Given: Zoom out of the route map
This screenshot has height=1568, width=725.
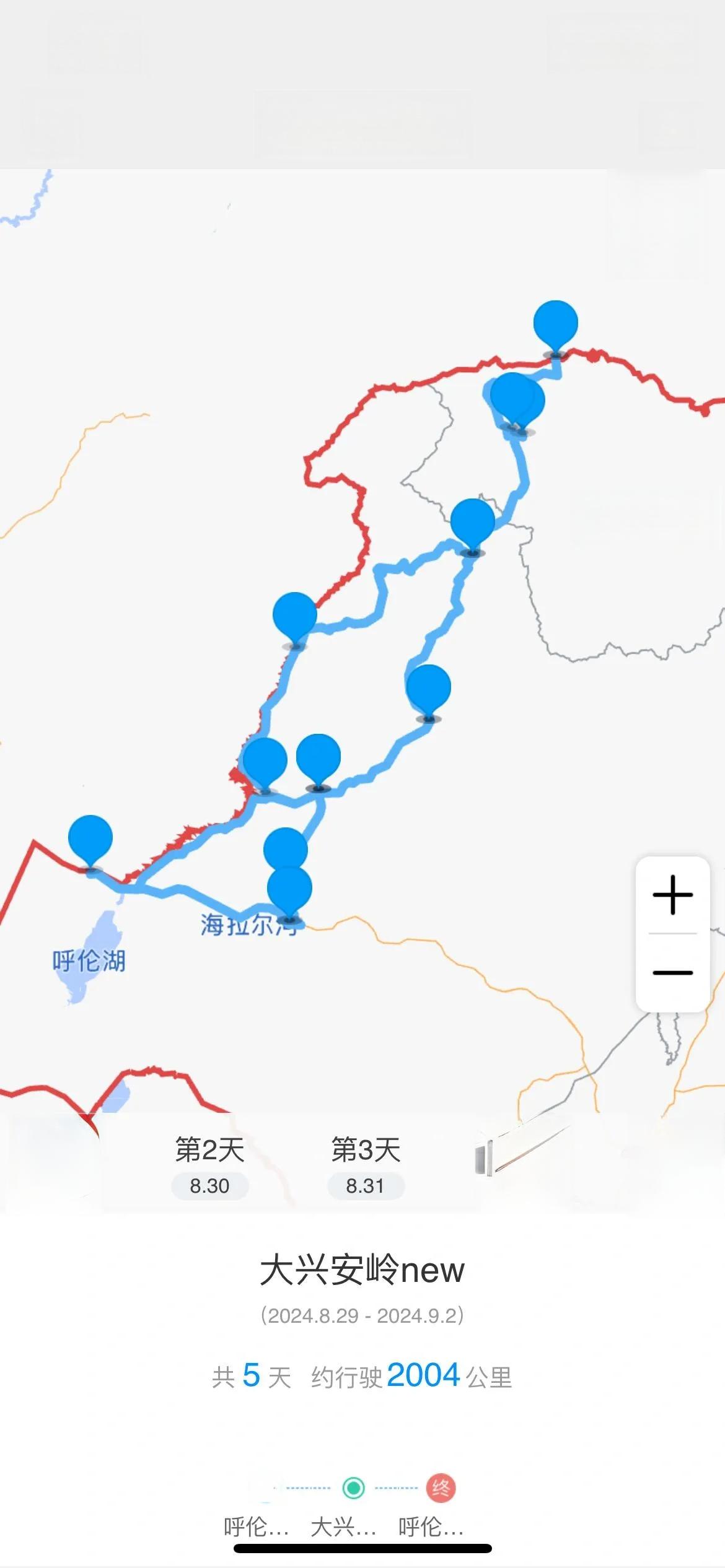Looking at the screenshot, I should click(x=672, y=973).
